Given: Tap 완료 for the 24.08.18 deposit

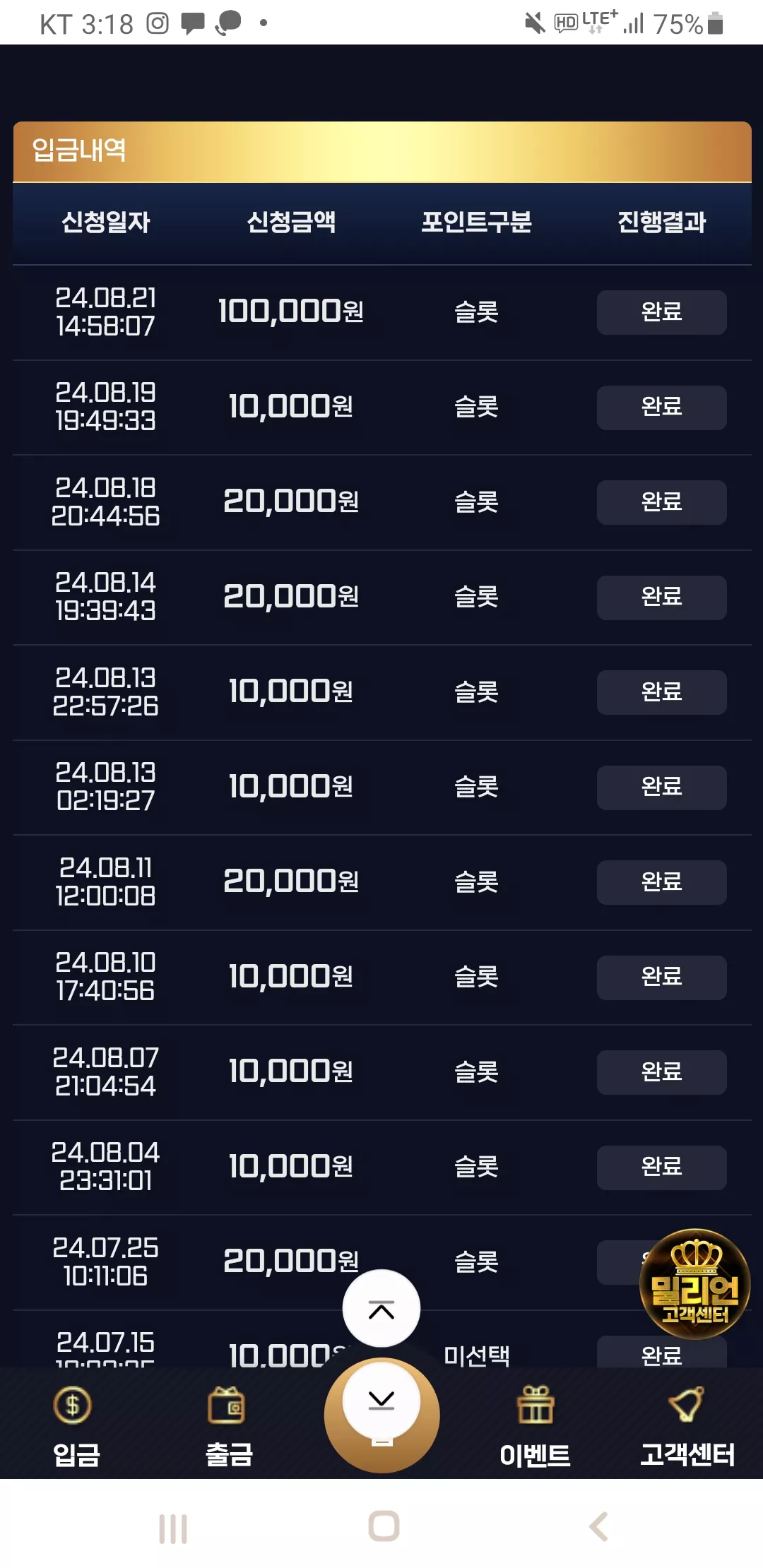Looking at the screenshot, I should coord(661,502).
